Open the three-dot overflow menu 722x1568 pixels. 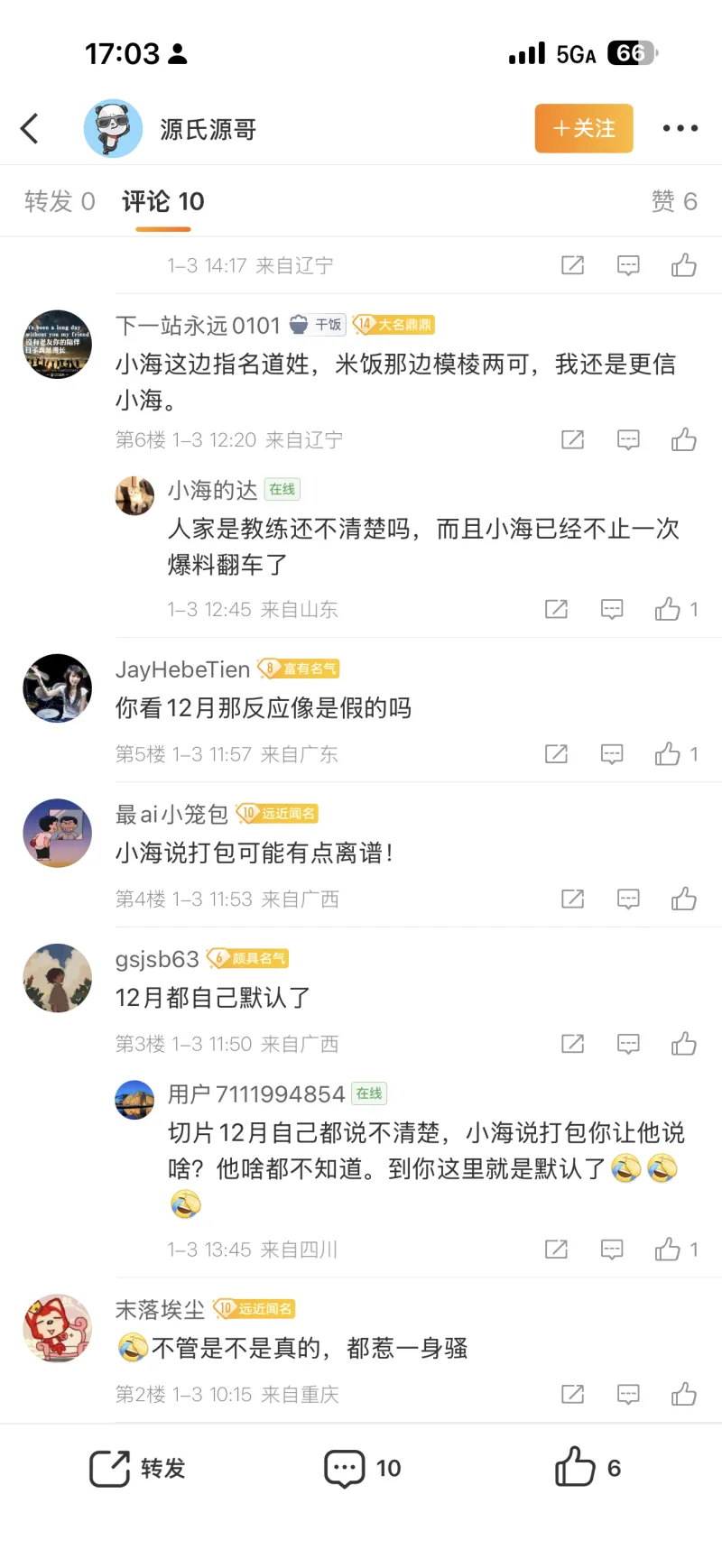680,128
